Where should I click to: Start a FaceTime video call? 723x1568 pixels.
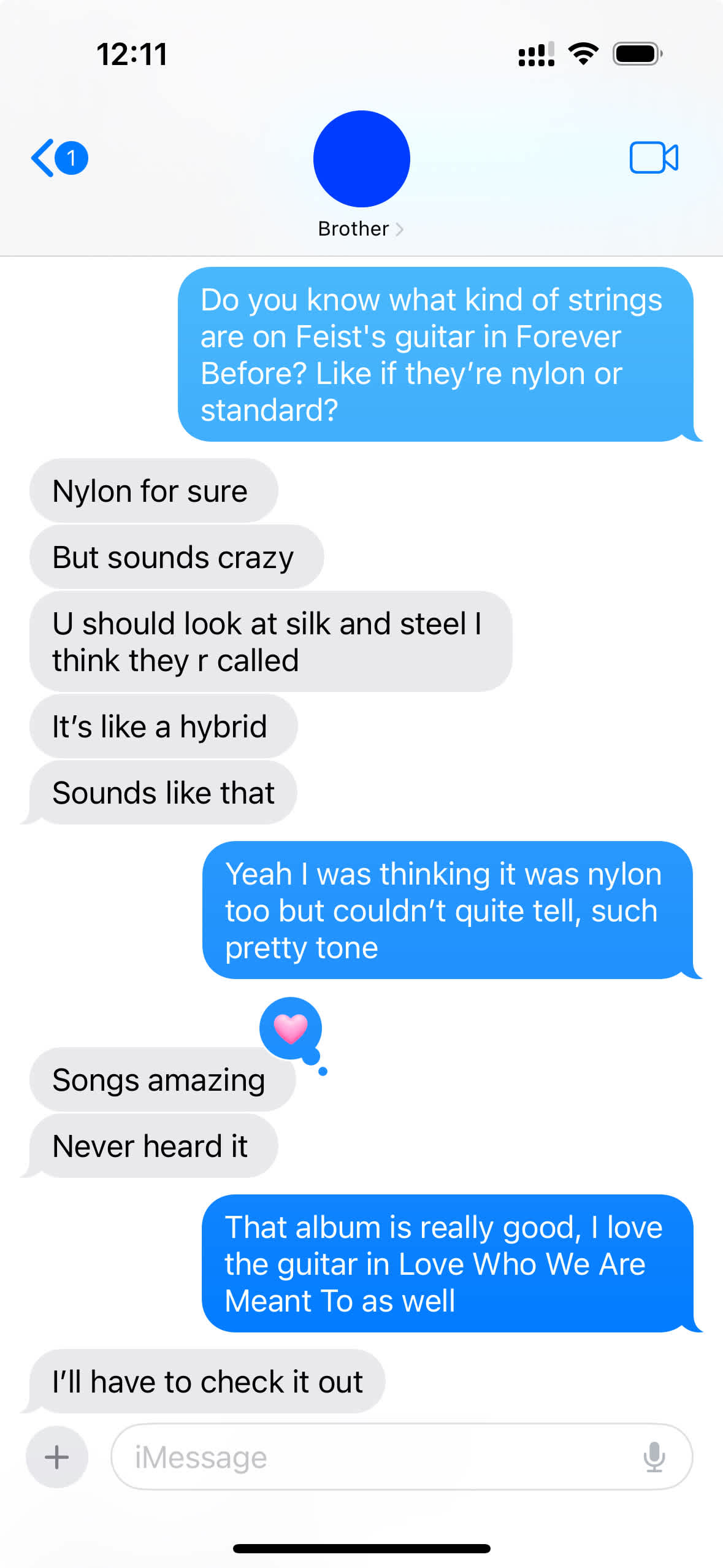pyautogui.click(x=654, y=158)
